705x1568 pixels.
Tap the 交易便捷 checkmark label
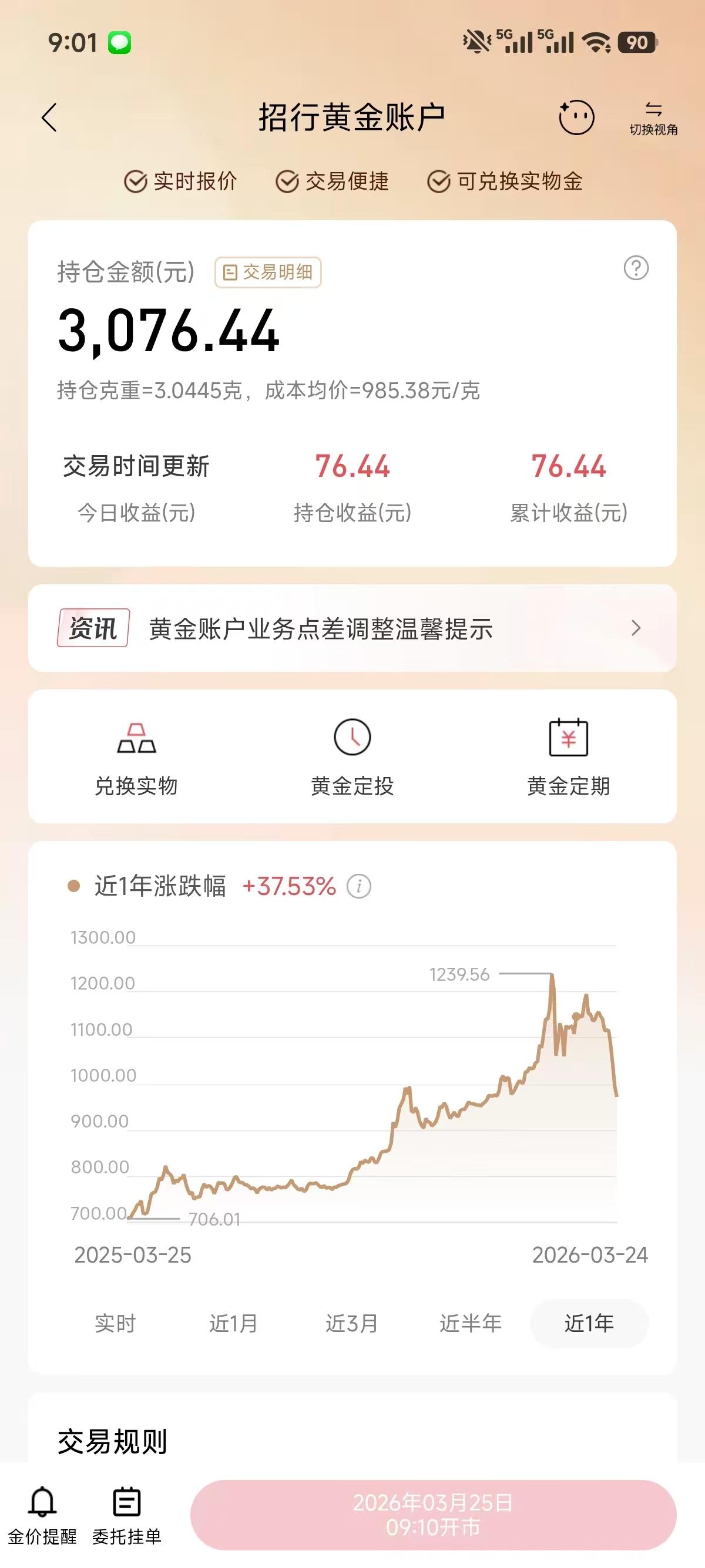[335, 180]
